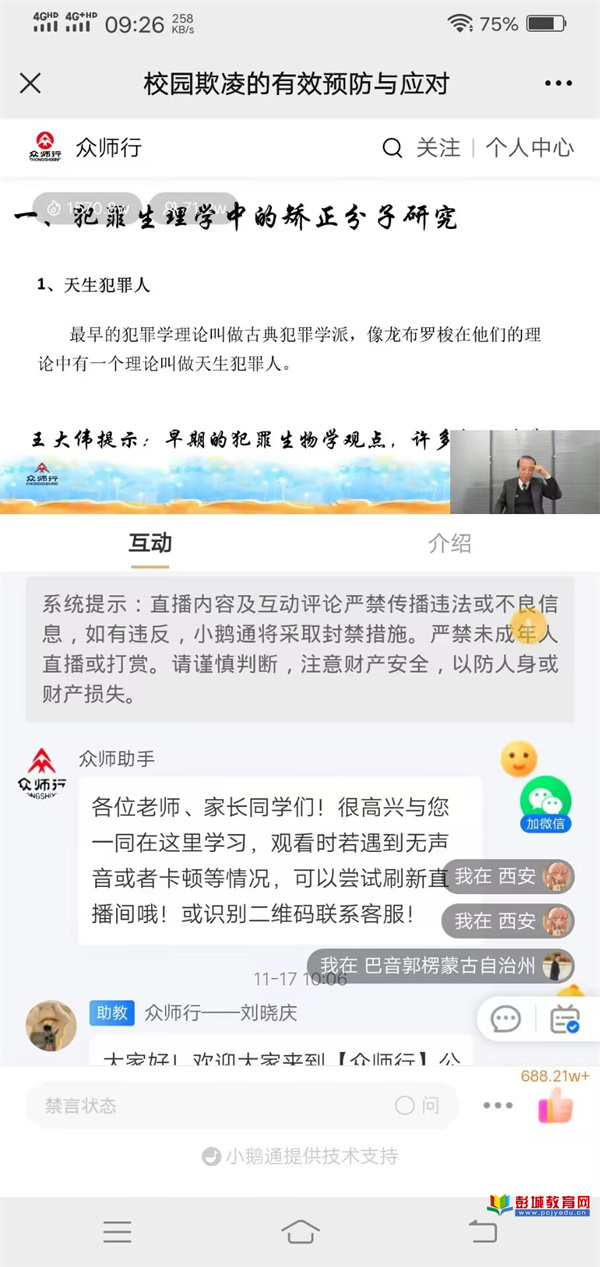Switch to the 互动 tab
Viewport: 600px width, 1267px height.
click(150, 543)
